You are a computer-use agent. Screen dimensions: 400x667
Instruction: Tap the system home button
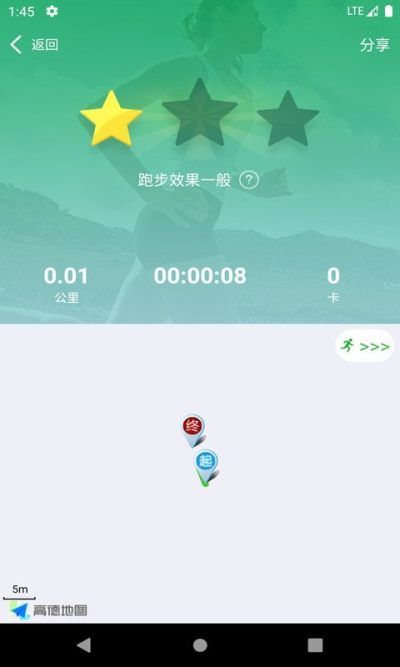pos(200,645)
